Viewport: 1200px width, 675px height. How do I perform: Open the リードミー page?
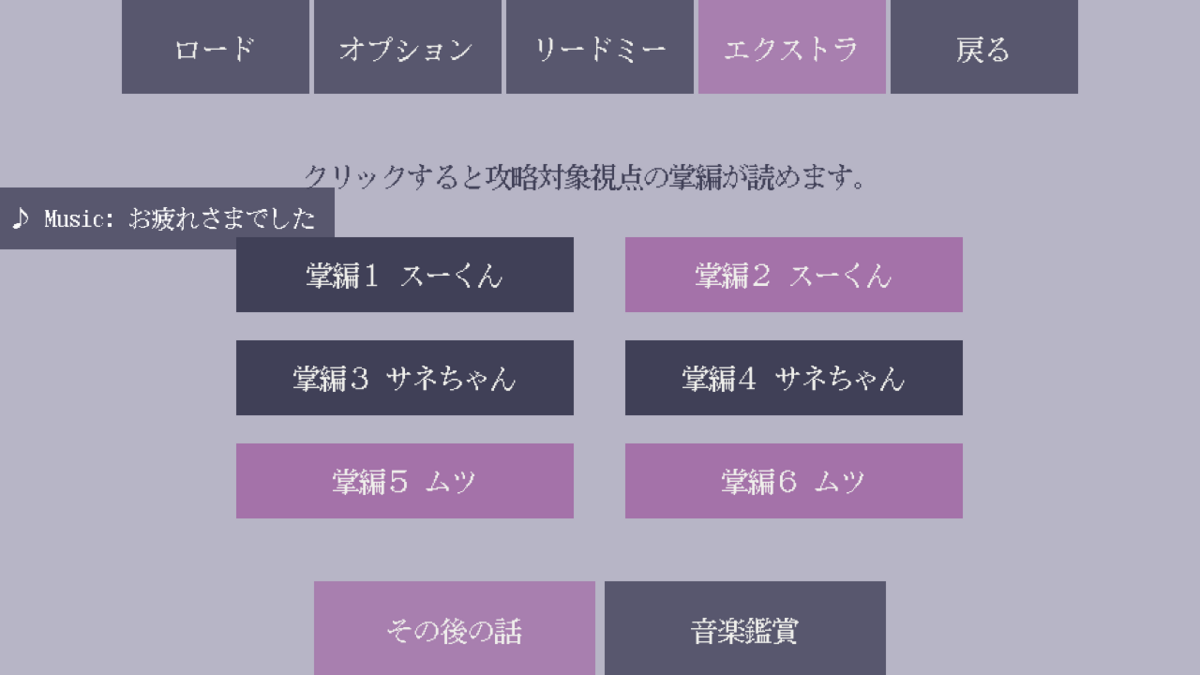coord(599,47)
